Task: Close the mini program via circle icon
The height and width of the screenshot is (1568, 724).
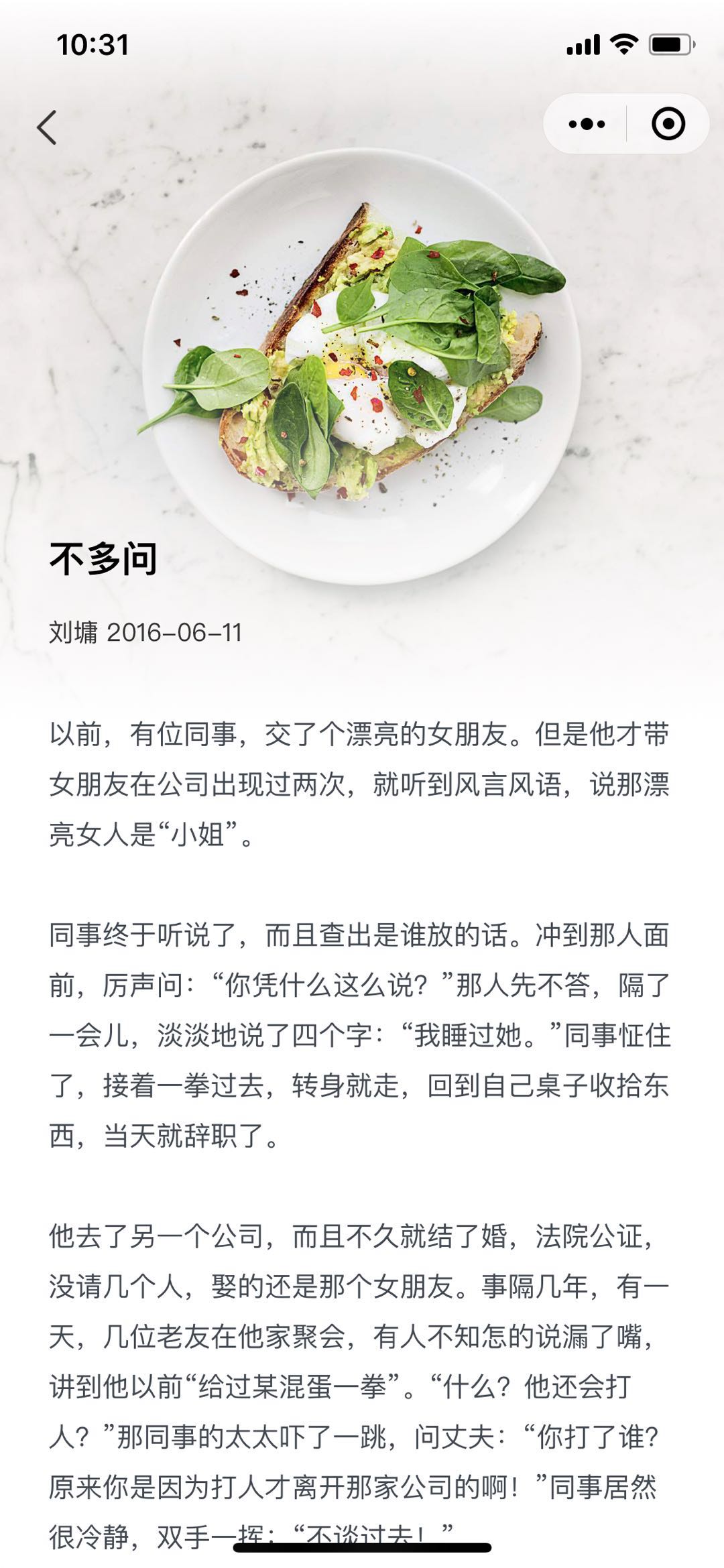Action: click(x=668, y=124)
